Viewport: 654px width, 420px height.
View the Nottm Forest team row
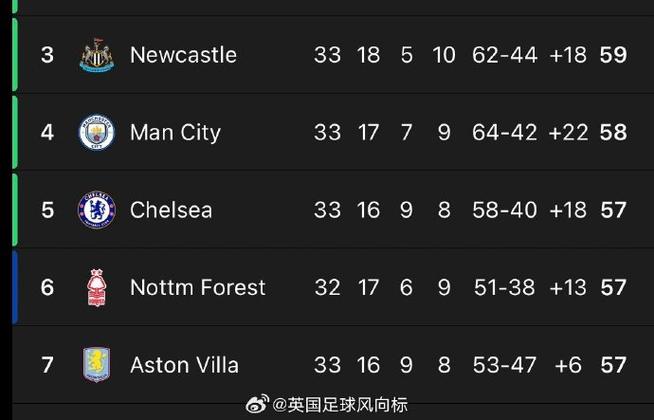197,288
